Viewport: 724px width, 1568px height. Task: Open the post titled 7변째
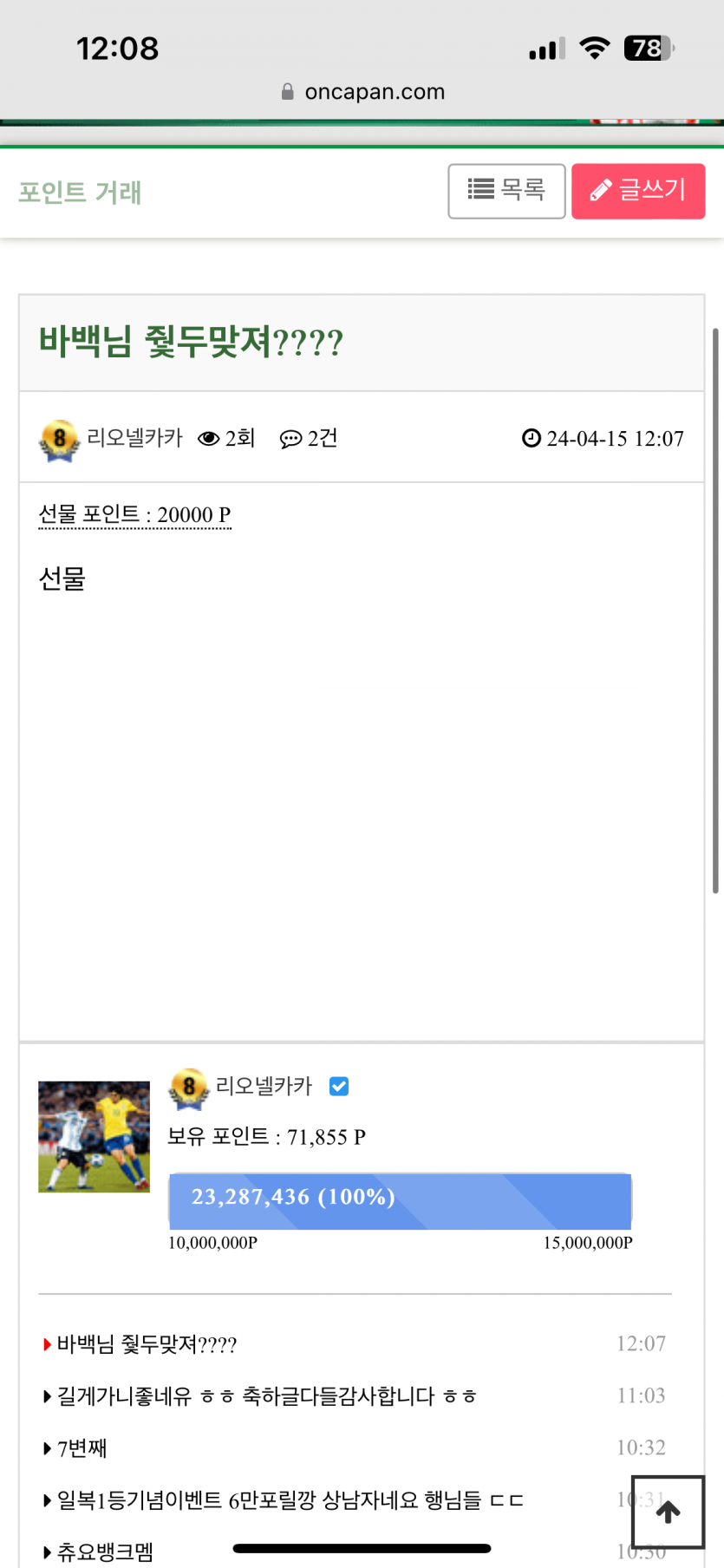(x=82, y=1448)
